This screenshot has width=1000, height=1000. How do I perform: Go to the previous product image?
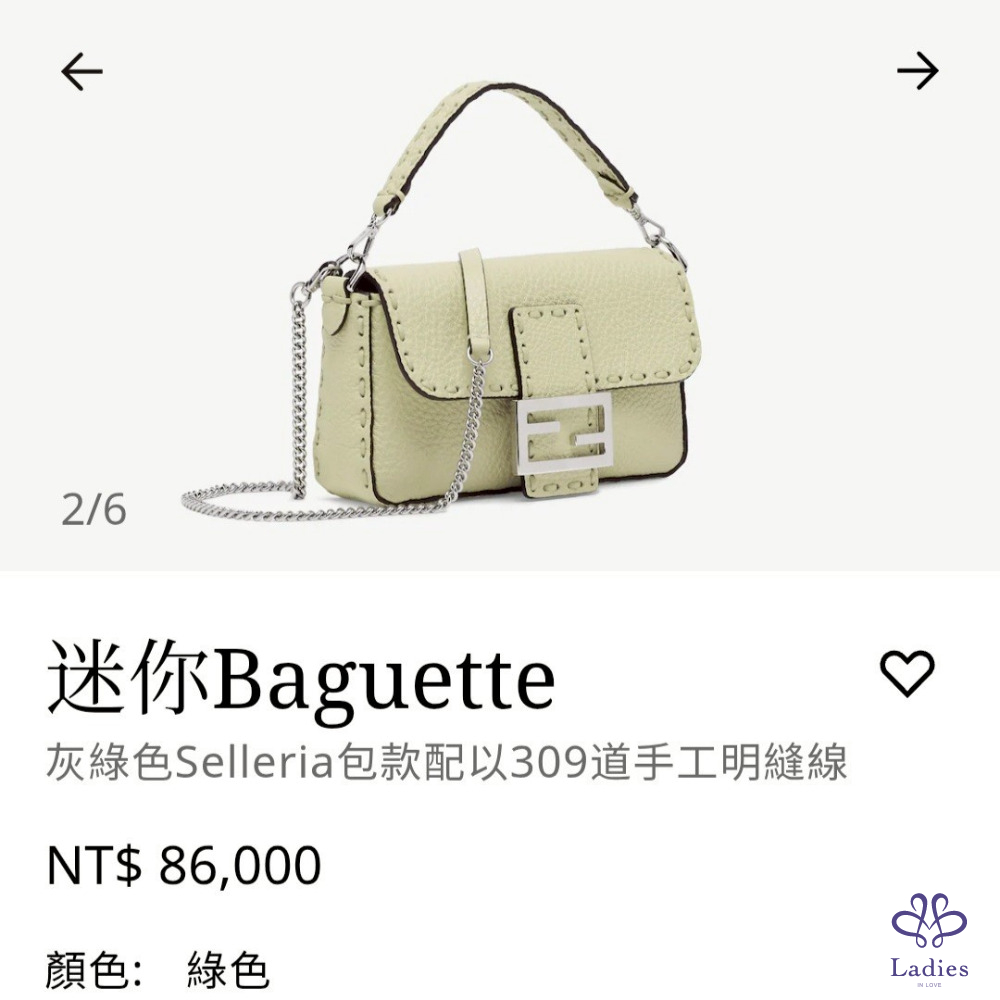82,71
